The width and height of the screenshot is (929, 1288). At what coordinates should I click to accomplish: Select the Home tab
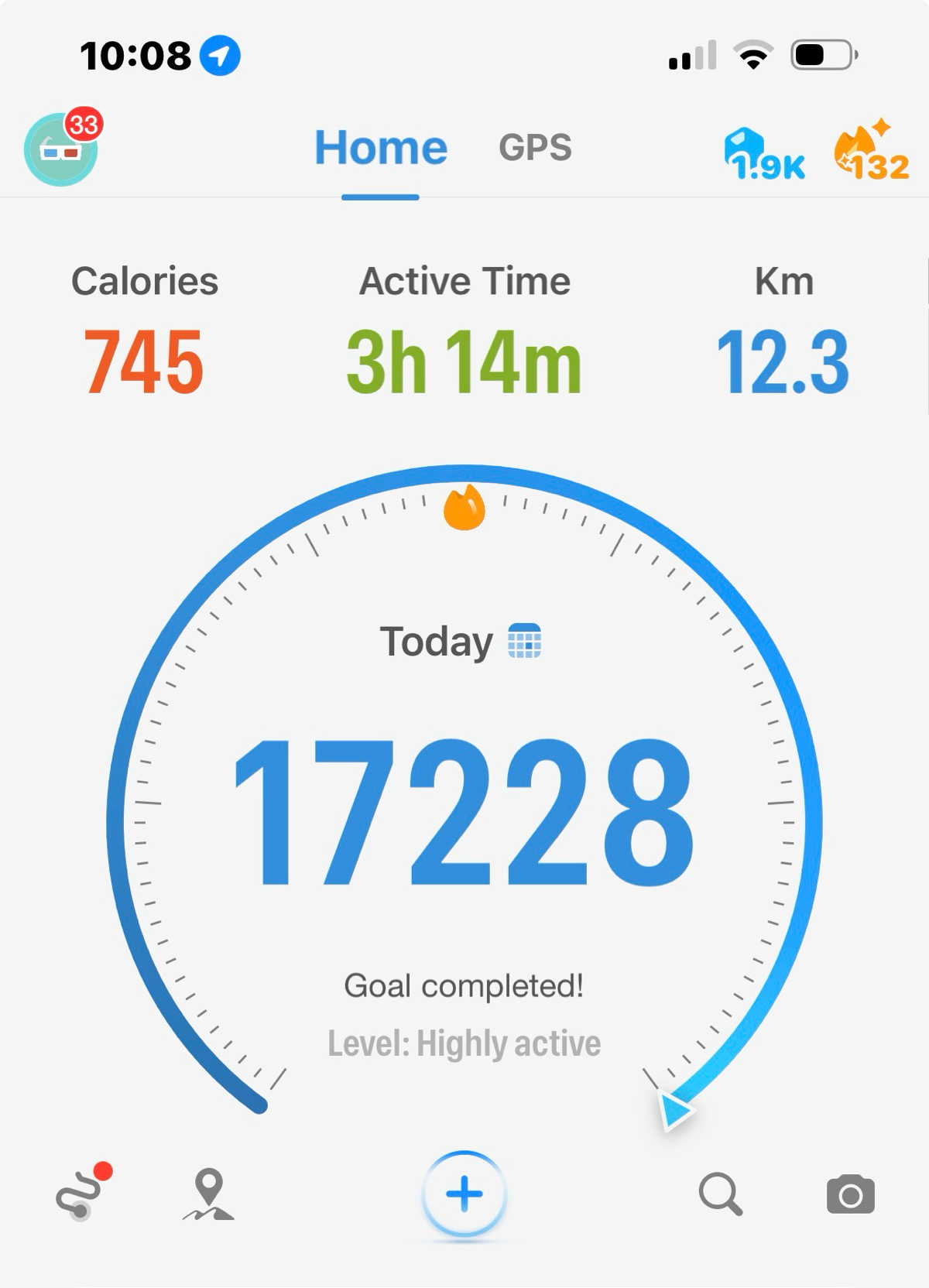point(381,148)
